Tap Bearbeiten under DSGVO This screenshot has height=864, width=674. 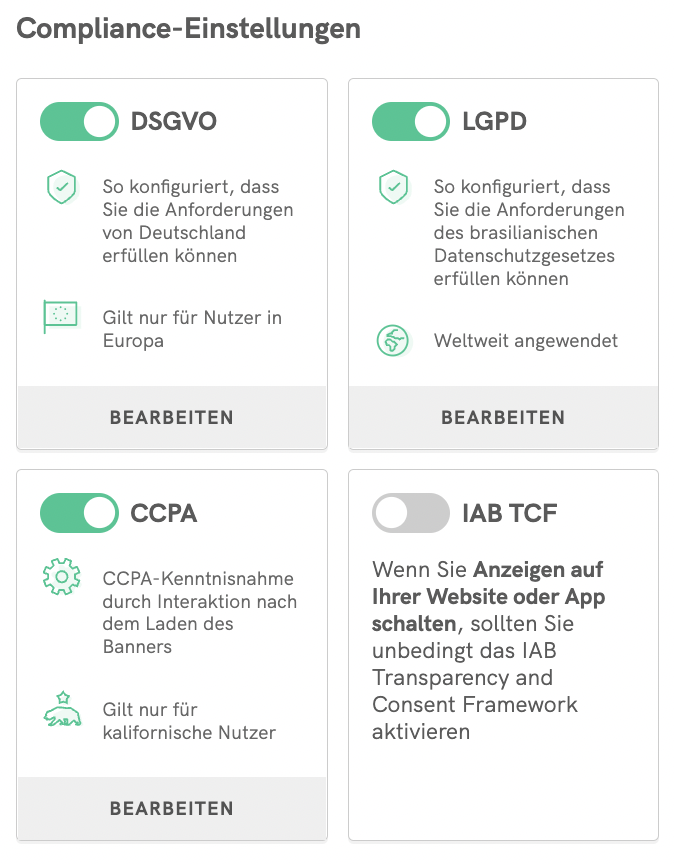click(x=171, y=417)
